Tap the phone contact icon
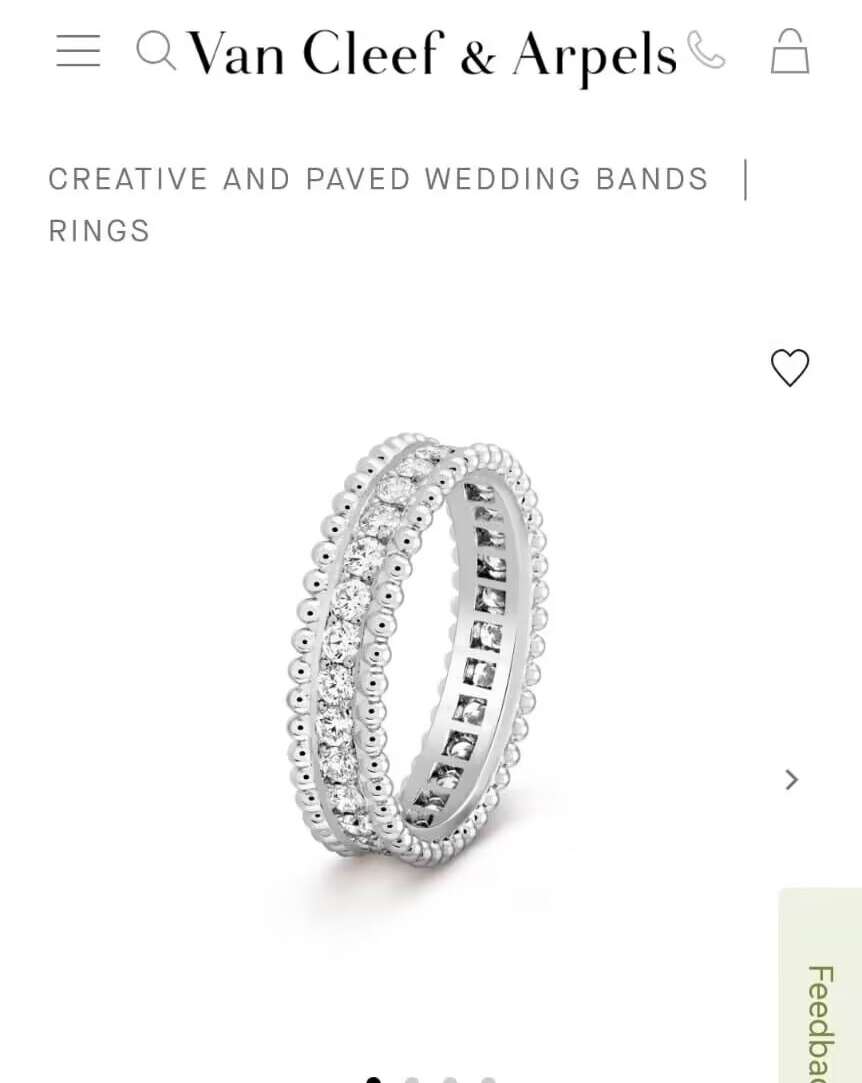862x1083 pixels. pos(706,50)
